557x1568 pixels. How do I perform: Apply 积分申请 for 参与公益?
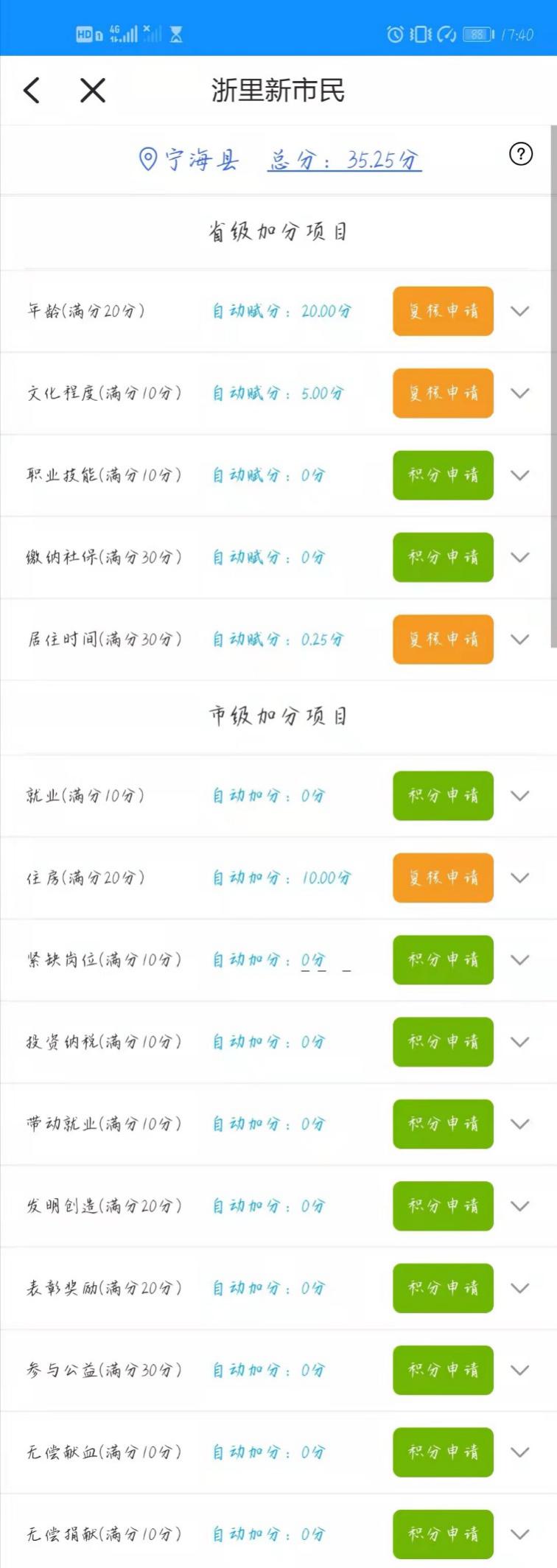tap(443, 1370)
